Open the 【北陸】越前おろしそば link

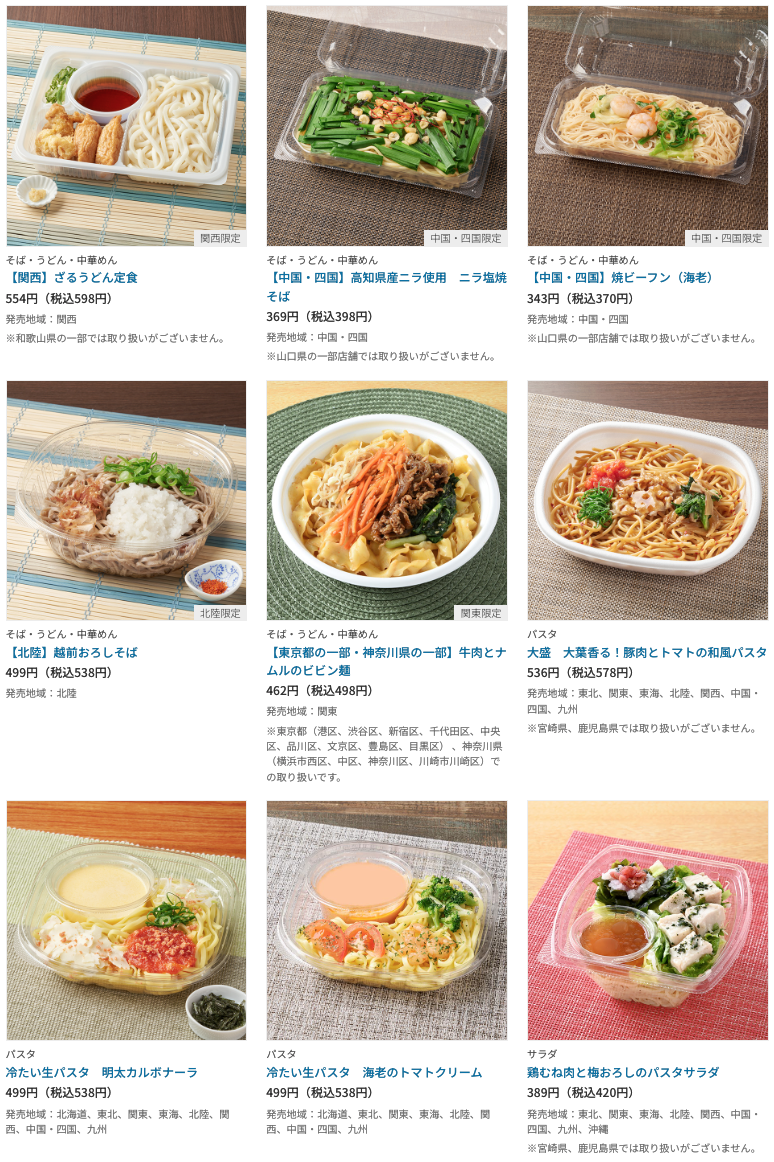(x=72, y=653)
